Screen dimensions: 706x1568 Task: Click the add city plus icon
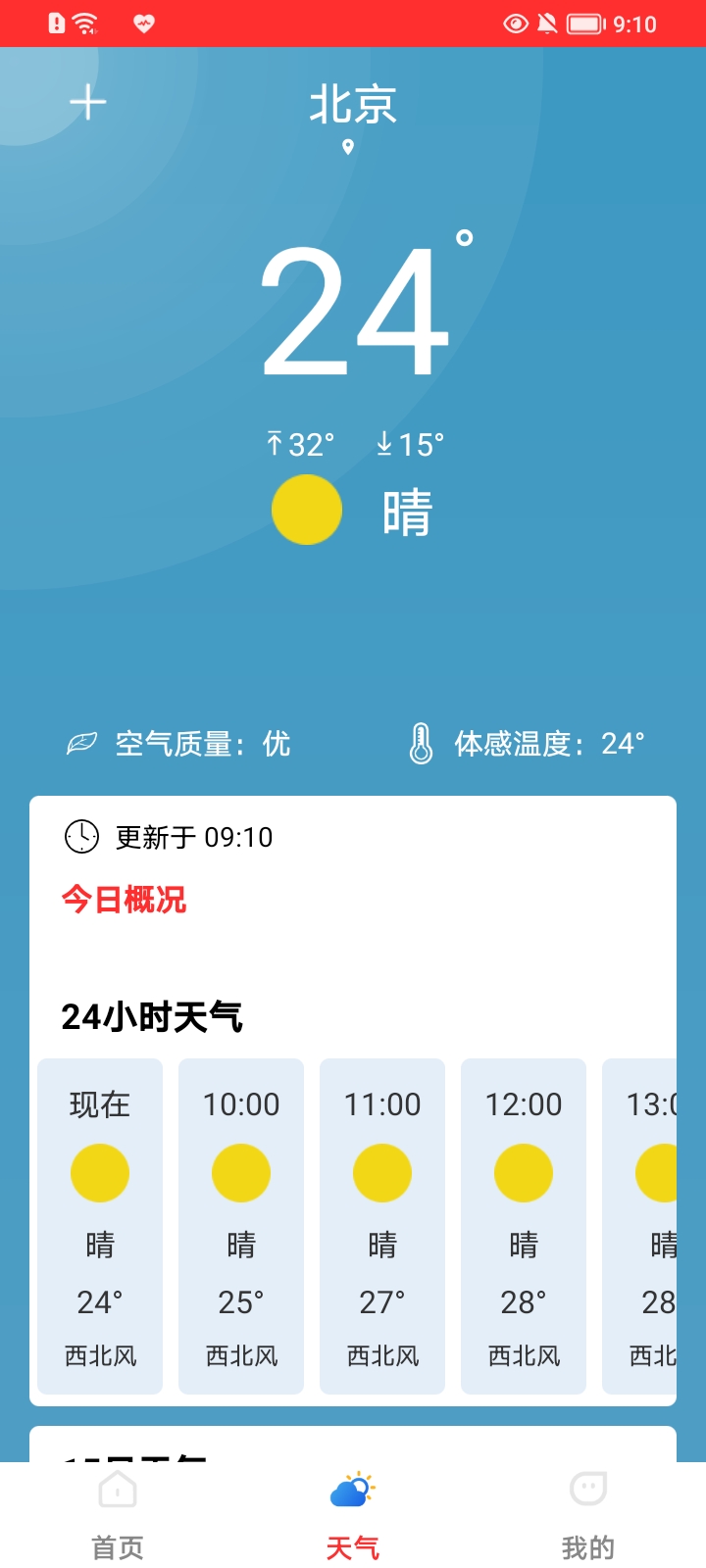point(88,102)
